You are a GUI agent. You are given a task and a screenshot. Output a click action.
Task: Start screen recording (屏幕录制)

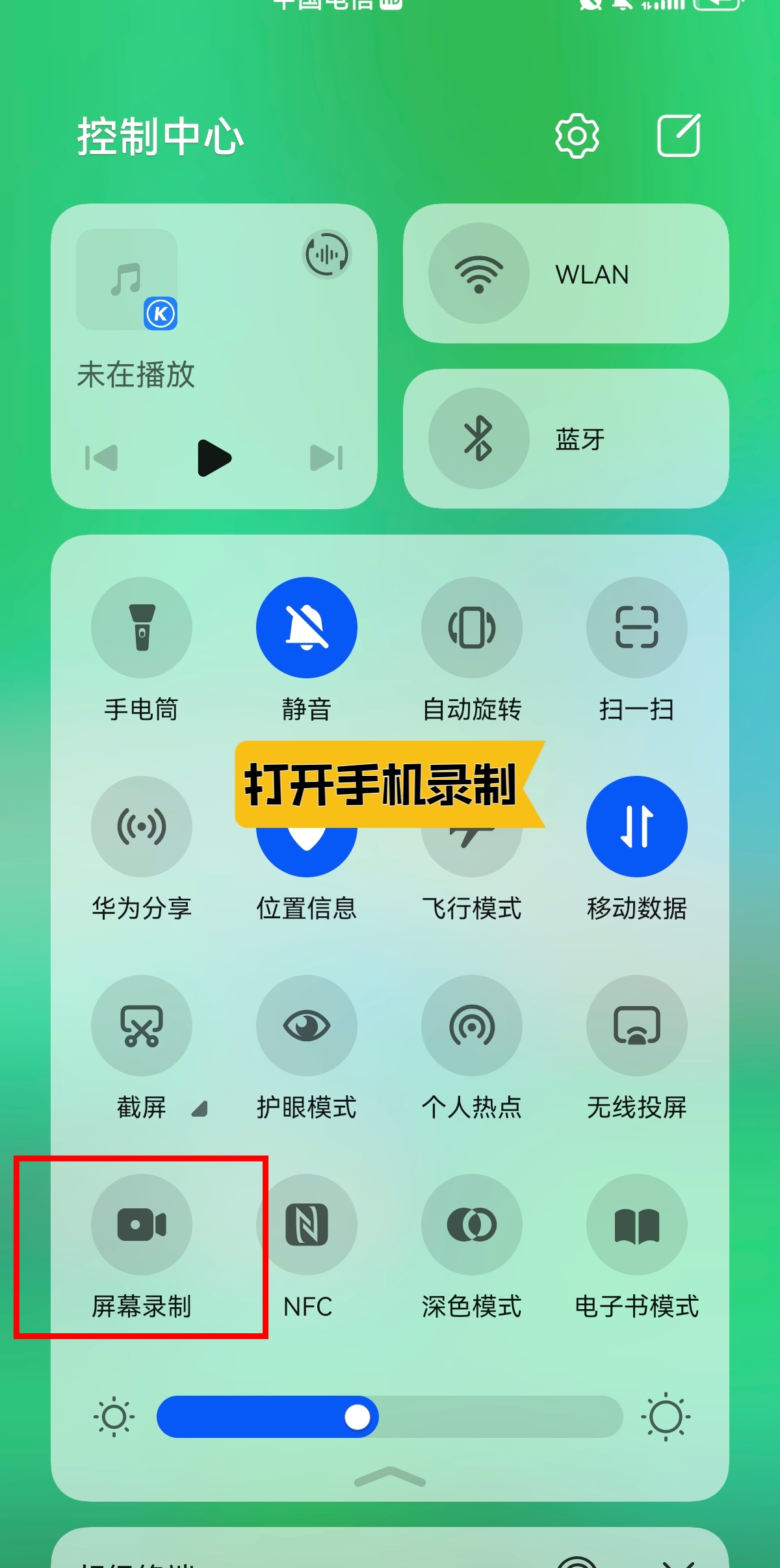142,1225
